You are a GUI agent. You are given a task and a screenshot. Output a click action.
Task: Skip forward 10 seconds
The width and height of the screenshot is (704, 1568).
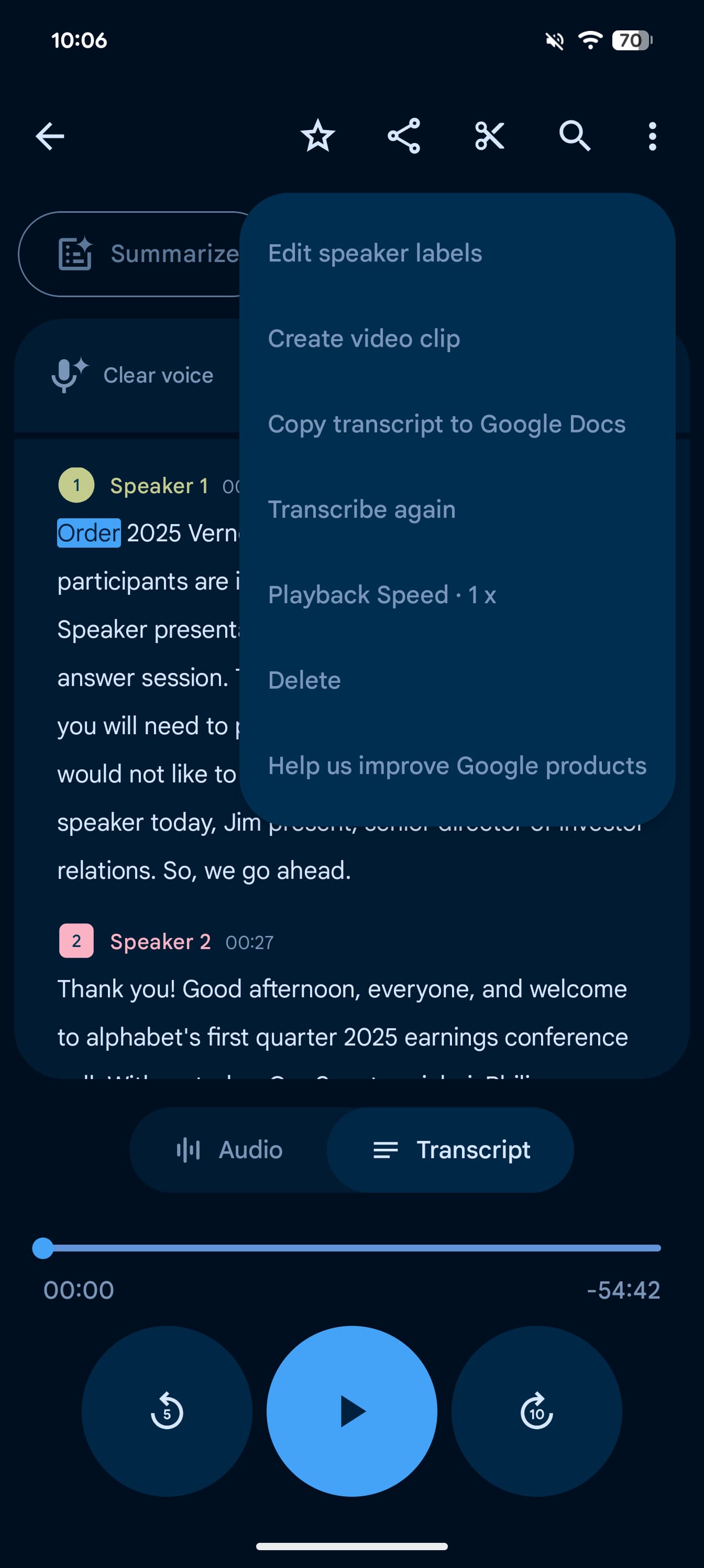tap(537, 1411)
